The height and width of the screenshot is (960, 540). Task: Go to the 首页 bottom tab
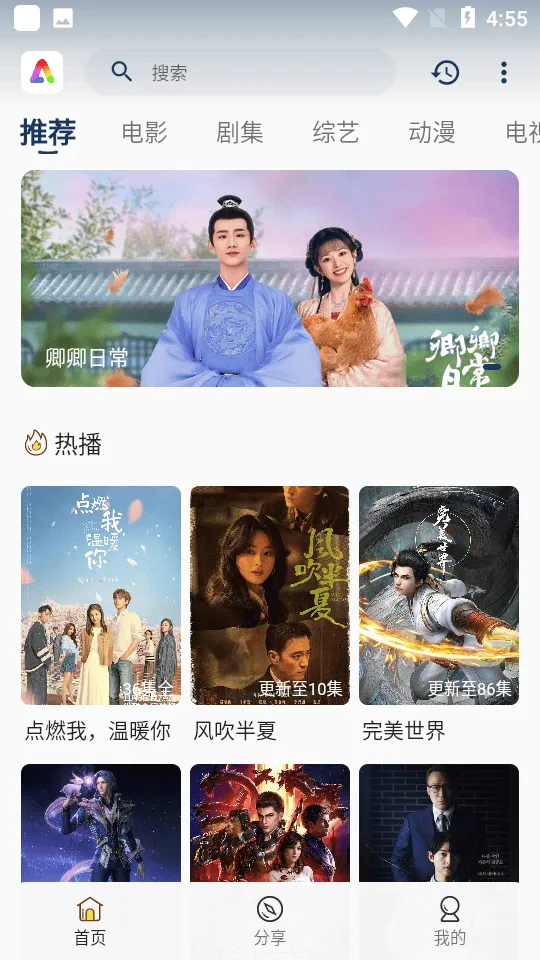click(90, 921)
